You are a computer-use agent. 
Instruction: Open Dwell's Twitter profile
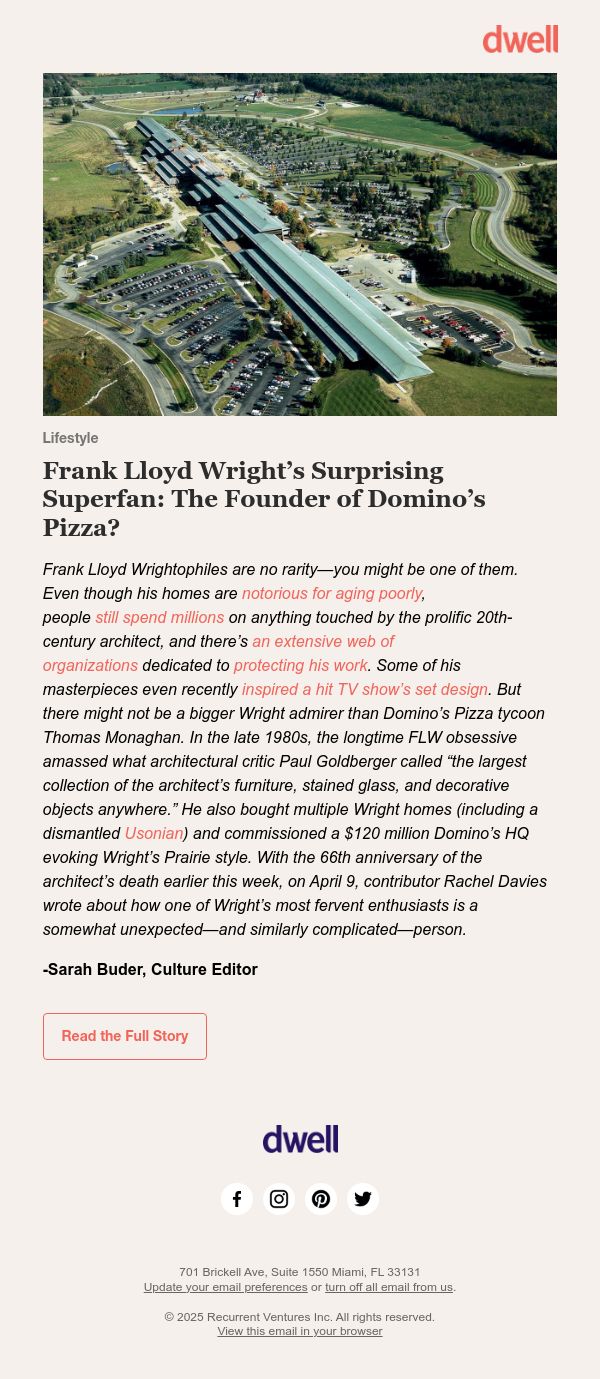pos(363,1199)
